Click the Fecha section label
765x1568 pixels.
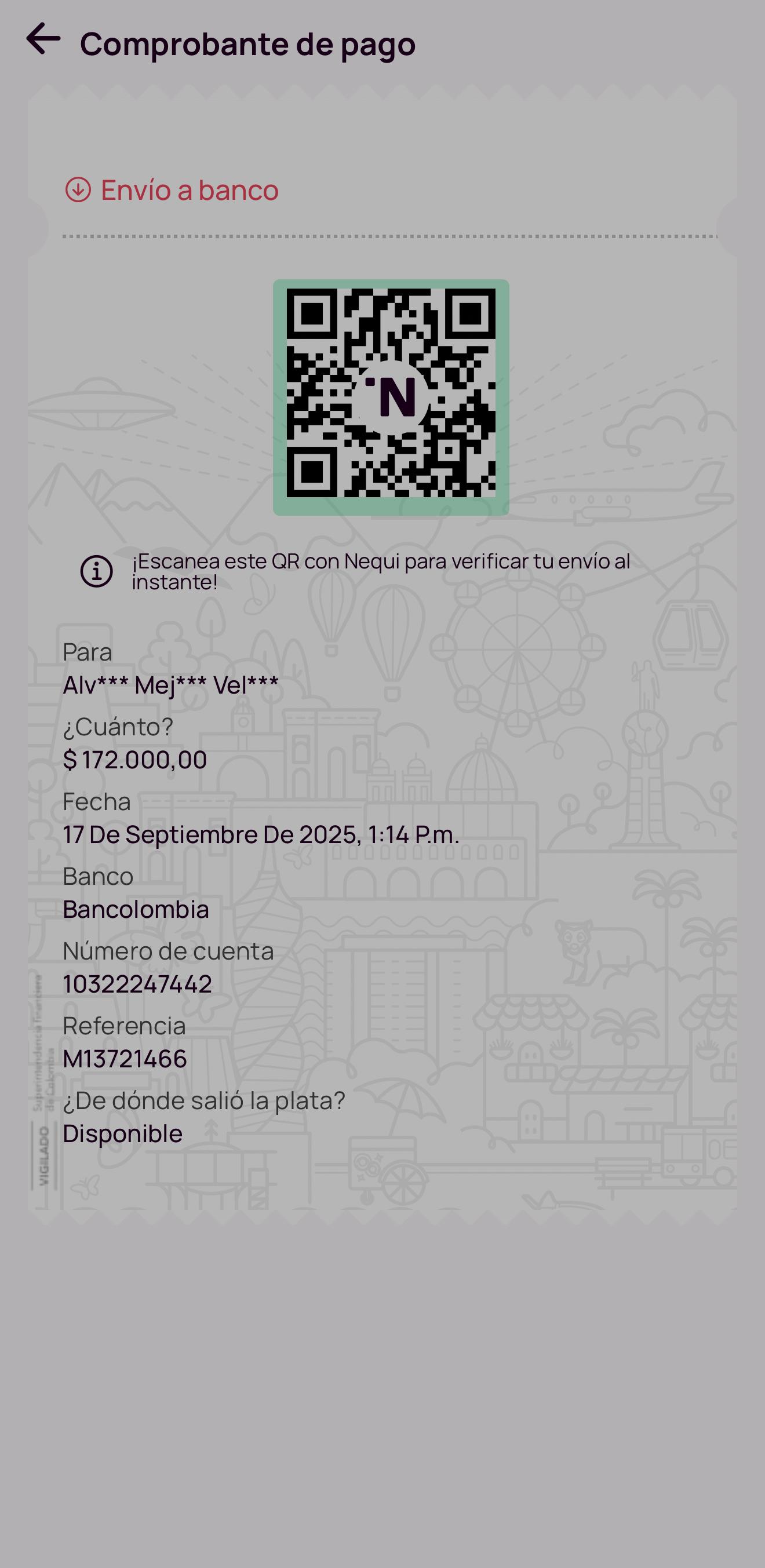pos(96,801)
